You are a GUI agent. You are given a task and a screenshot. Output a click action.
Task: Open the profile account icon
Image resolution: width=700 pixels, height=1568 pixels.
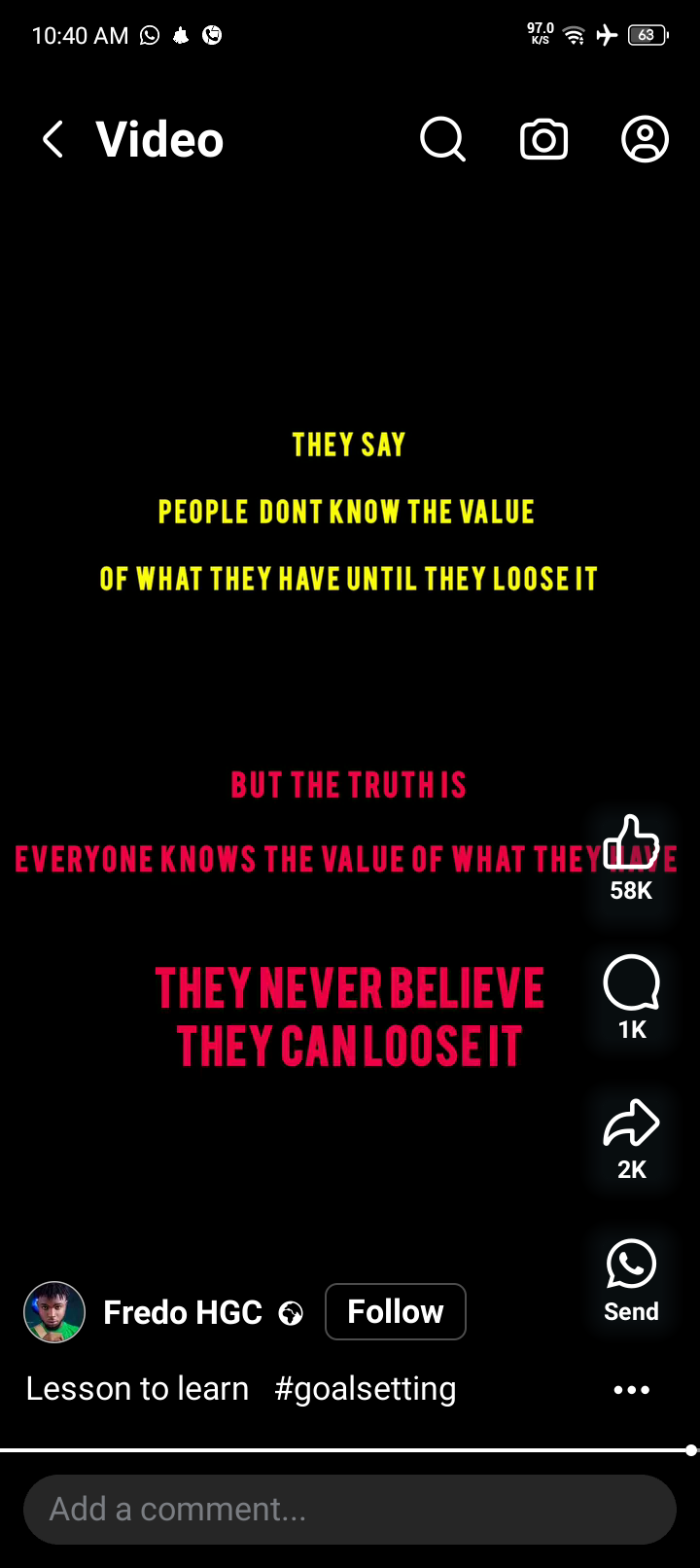pyautogui.click(x=645, y=140)
